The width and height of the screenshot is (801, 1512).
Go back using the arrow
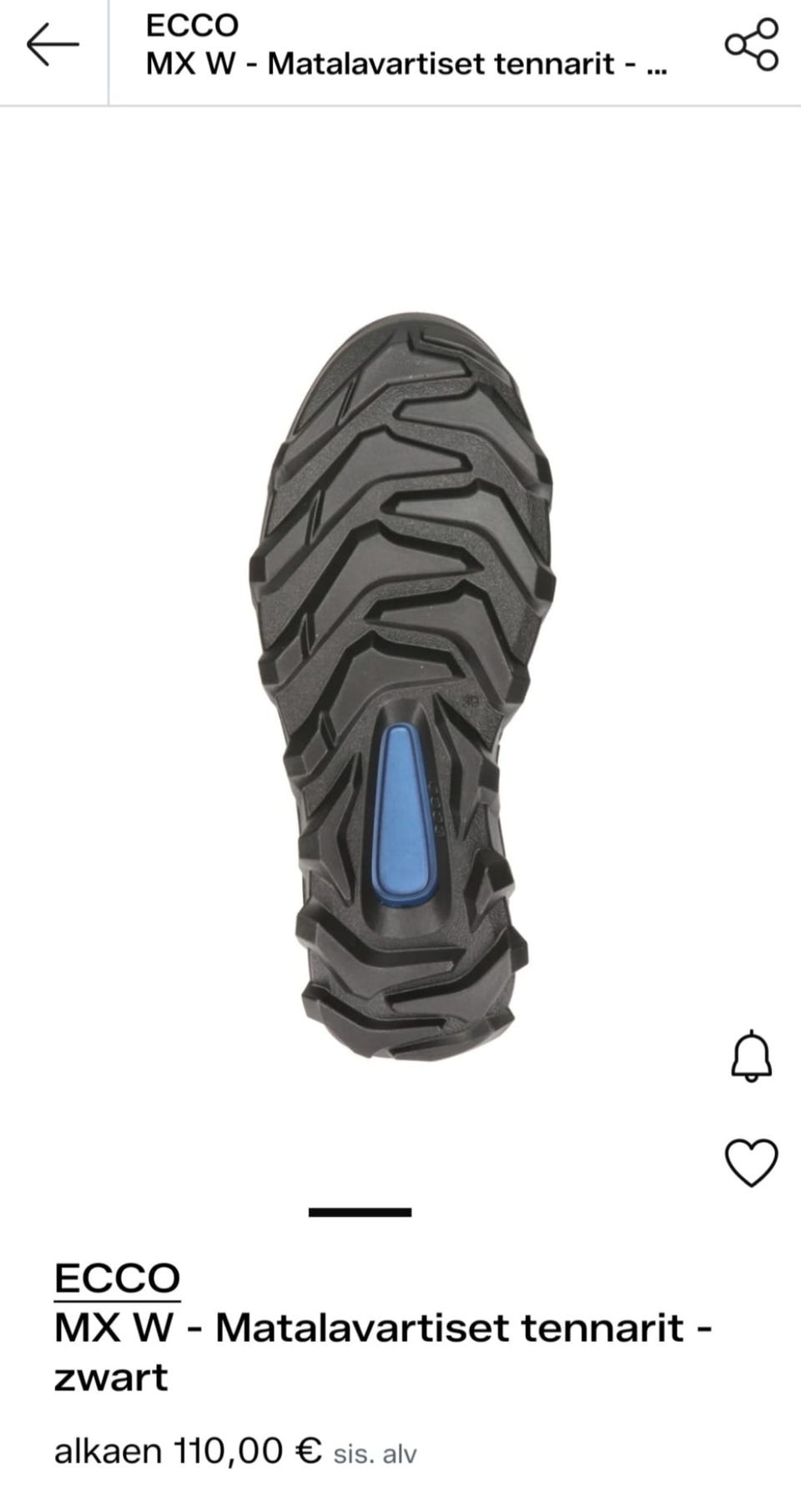point(53,45)
